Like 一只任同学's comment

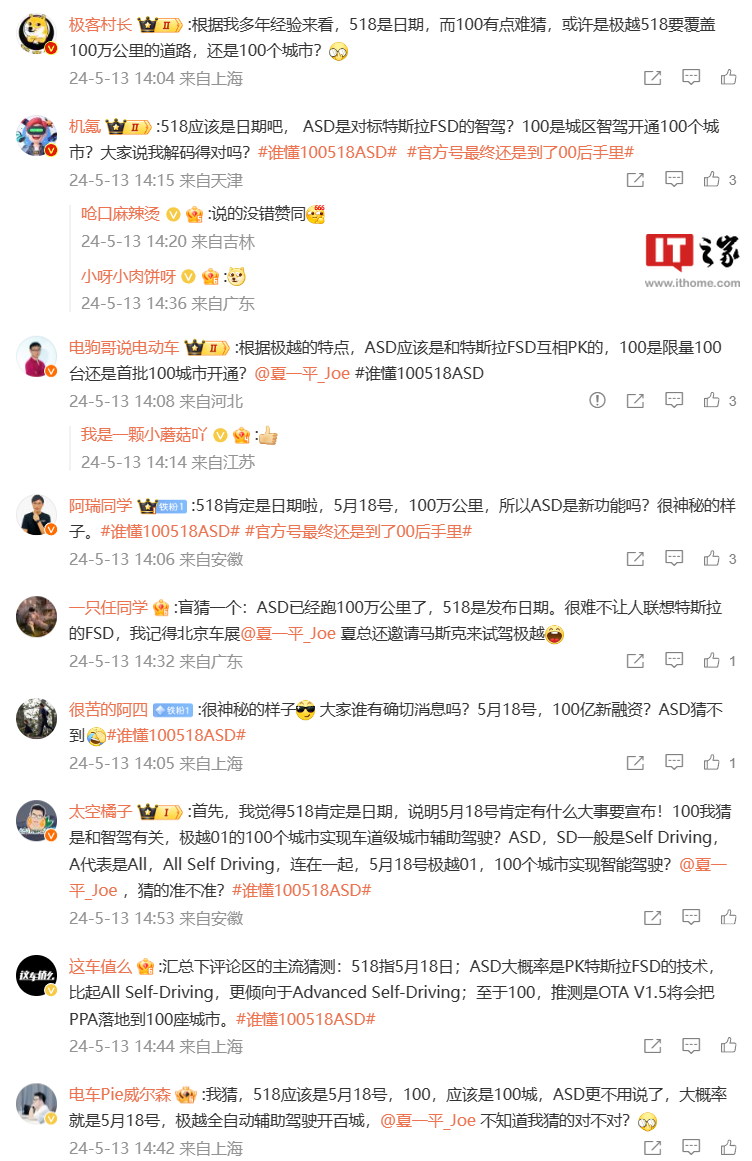tap(712, 661)
